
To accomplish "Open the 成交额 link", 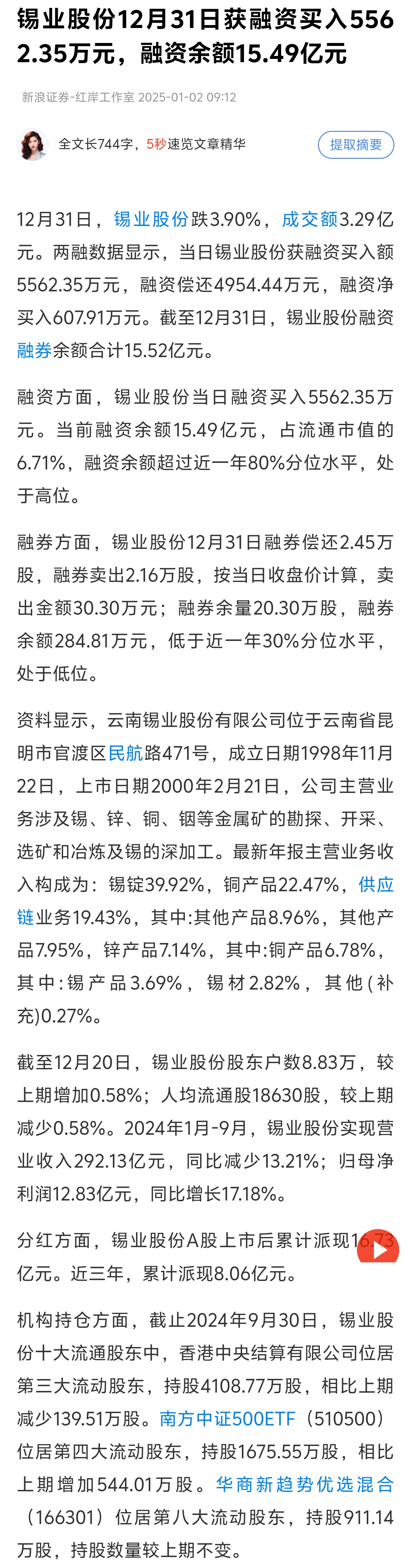I will click(309, 219).
